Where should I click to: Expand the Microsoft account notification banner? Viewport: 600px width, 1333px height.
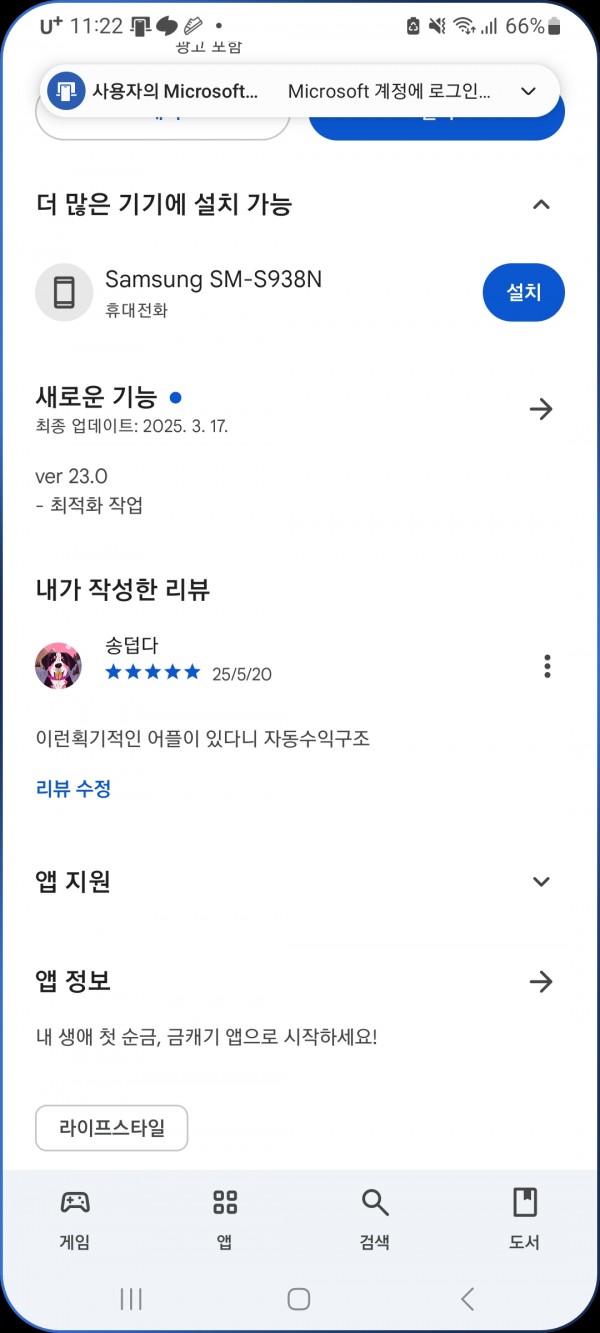529,91
